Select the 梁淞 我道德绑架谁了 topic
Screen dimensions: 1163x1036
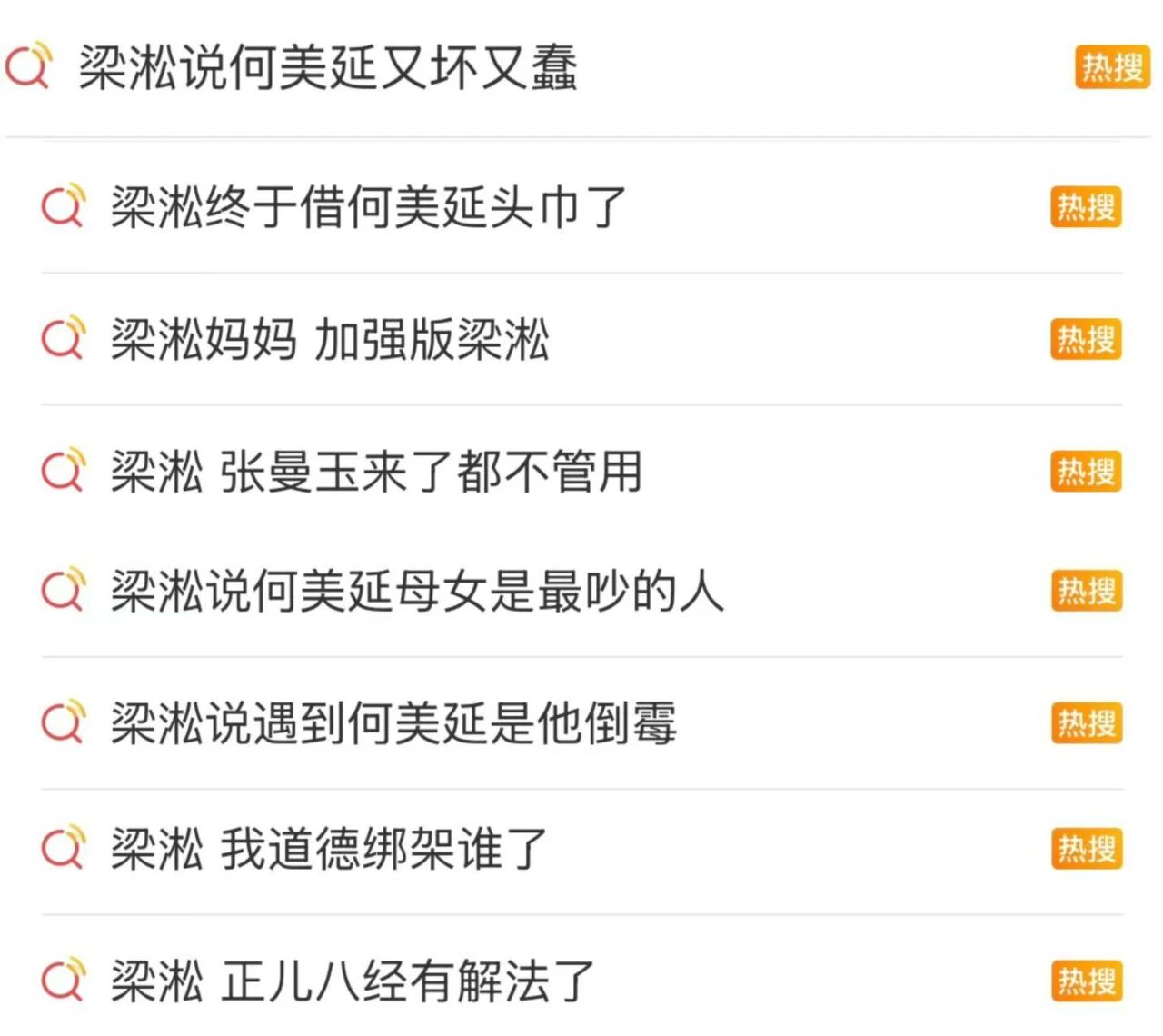point(329,849)
